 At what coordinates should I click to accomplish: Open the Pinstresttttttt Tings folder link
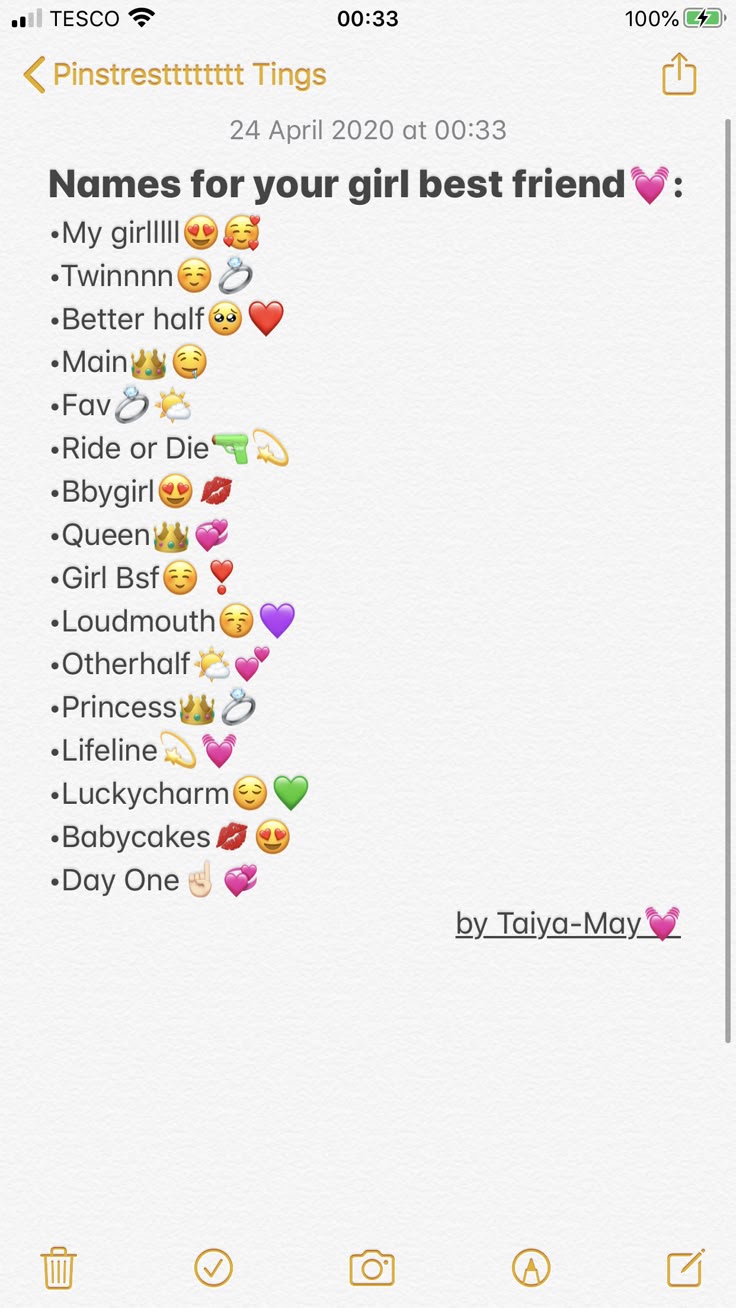[x=190, y=74]
